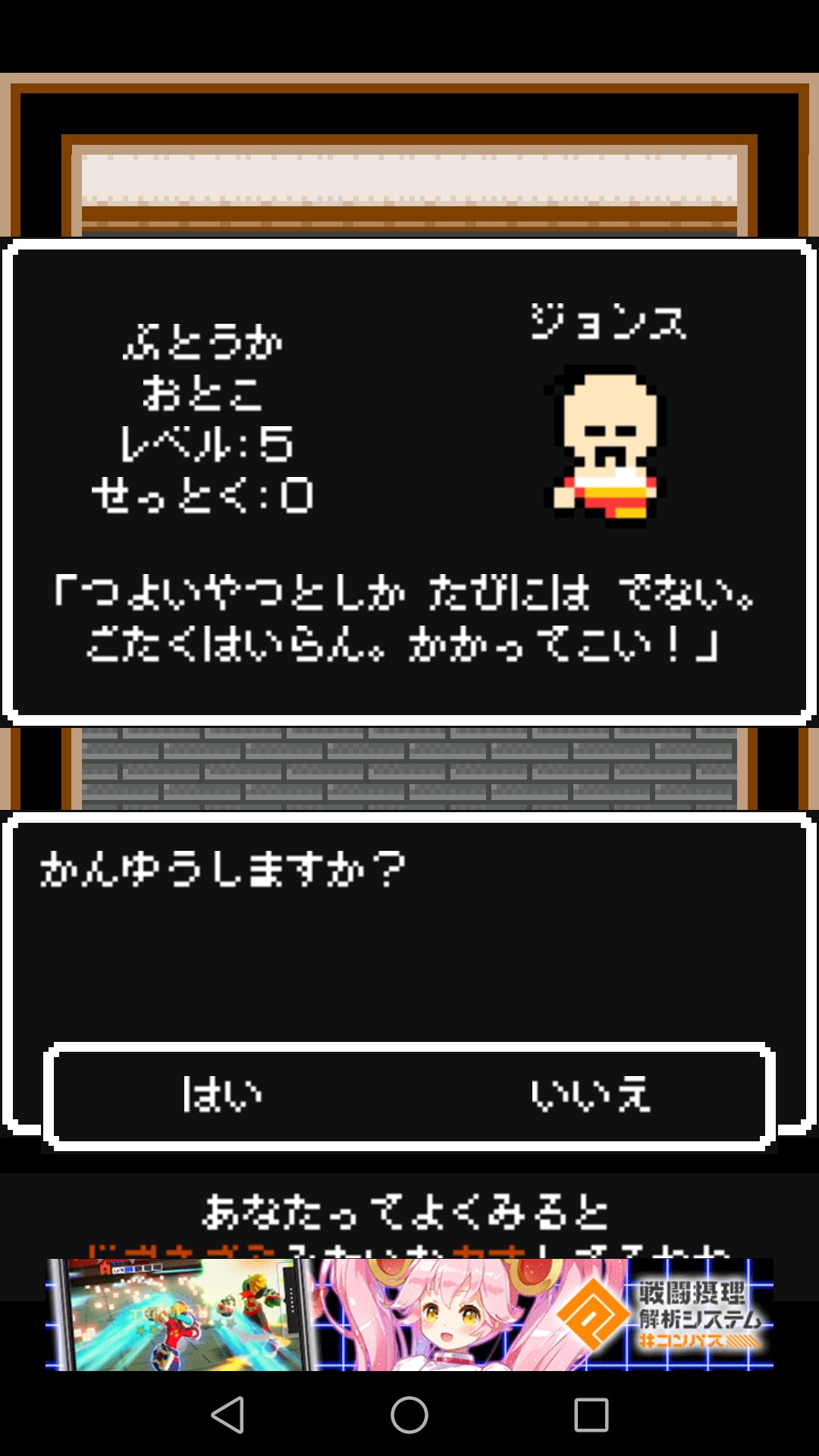
Task: Open the recent apps overview
Action: click(591, 1415)
